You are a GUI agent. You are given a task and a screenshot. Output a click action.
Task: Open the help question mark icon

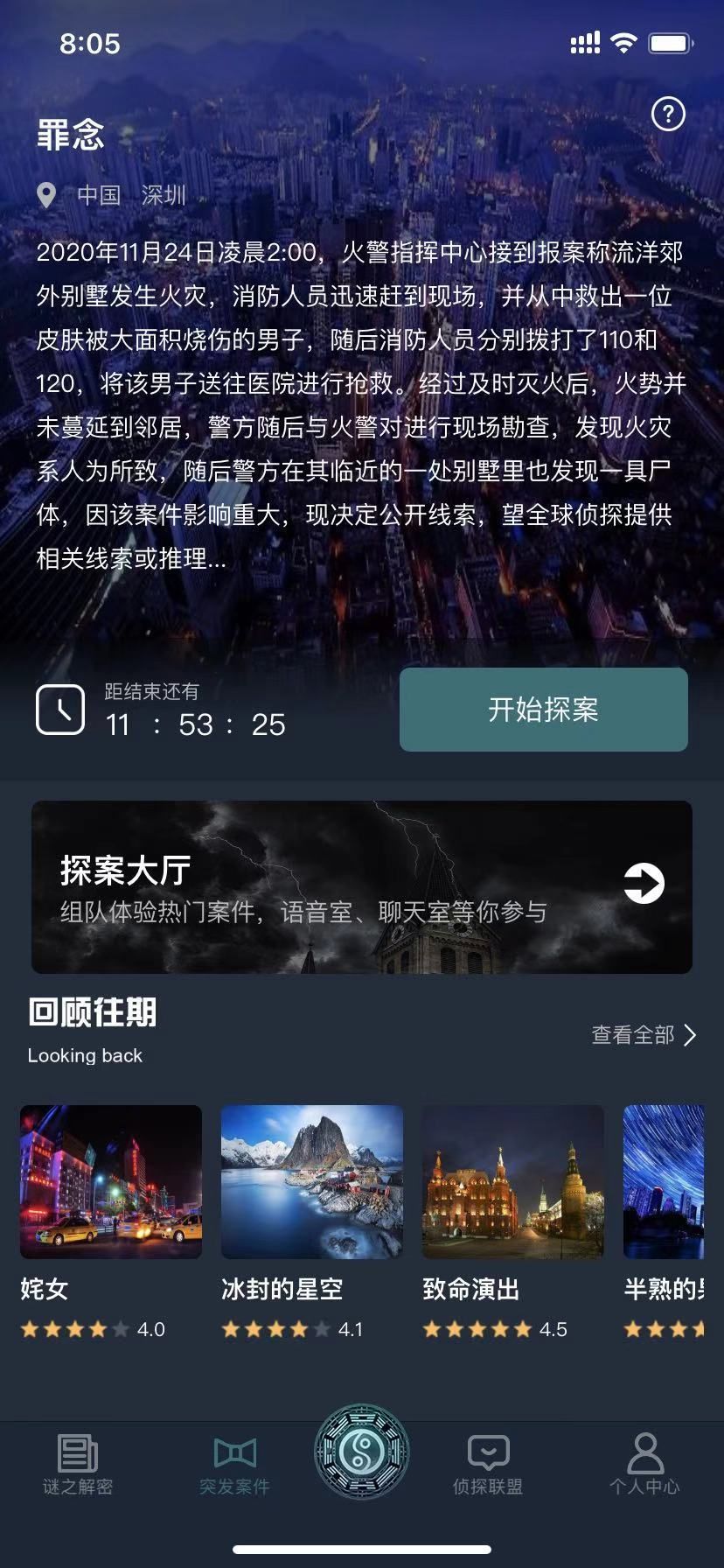tap(668, 114)
